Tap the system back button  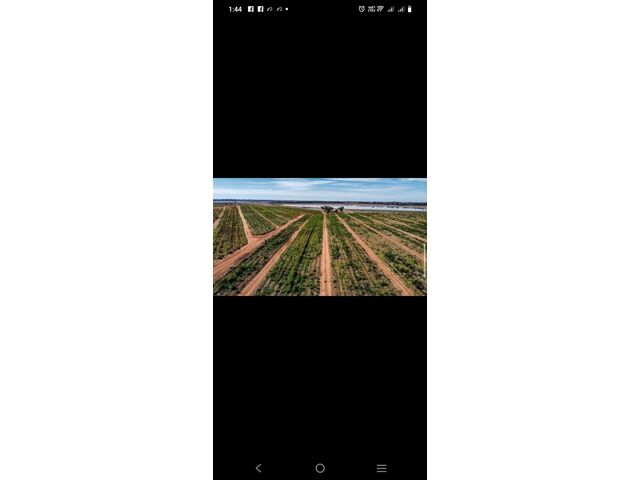(259, 468)
